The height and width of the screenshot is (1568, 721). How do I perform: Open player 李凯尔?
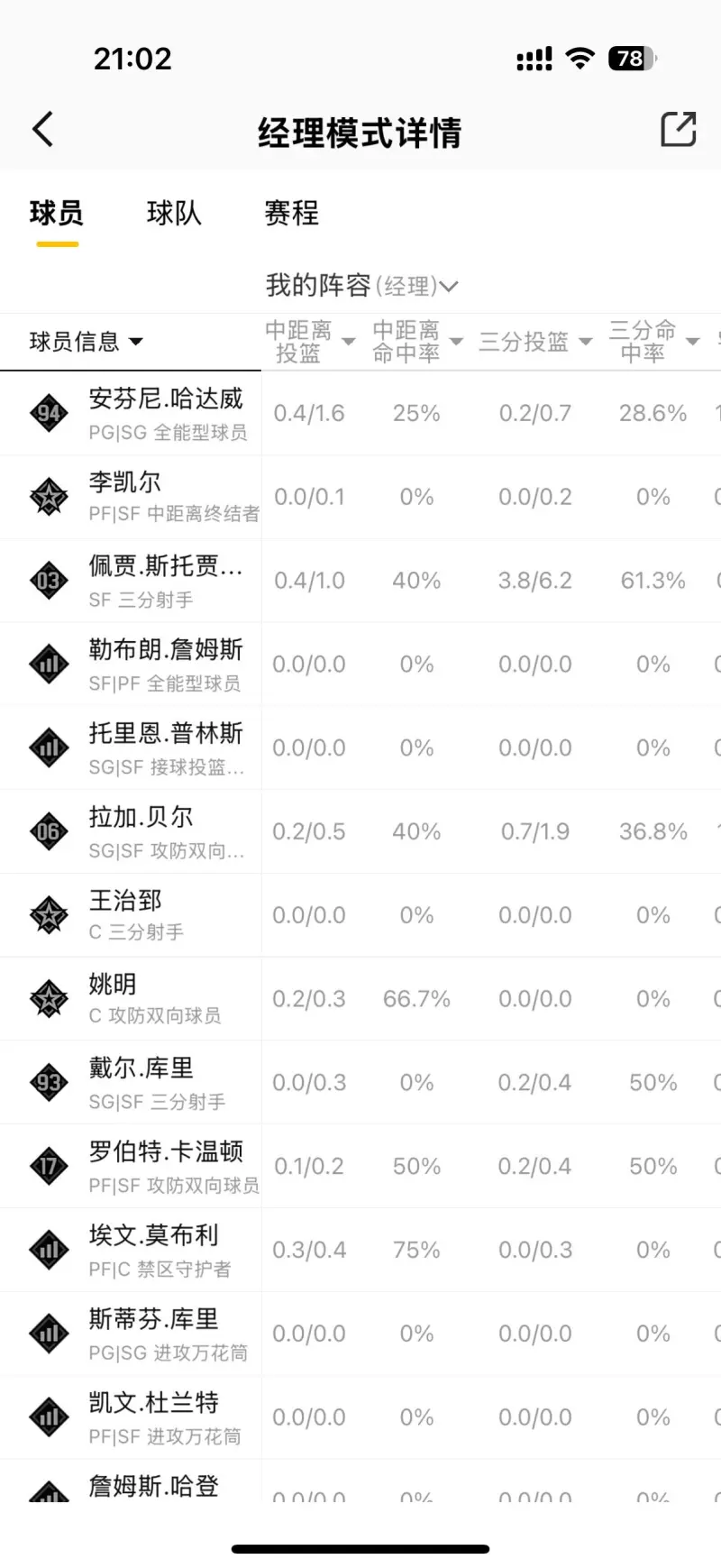[131, 497]
